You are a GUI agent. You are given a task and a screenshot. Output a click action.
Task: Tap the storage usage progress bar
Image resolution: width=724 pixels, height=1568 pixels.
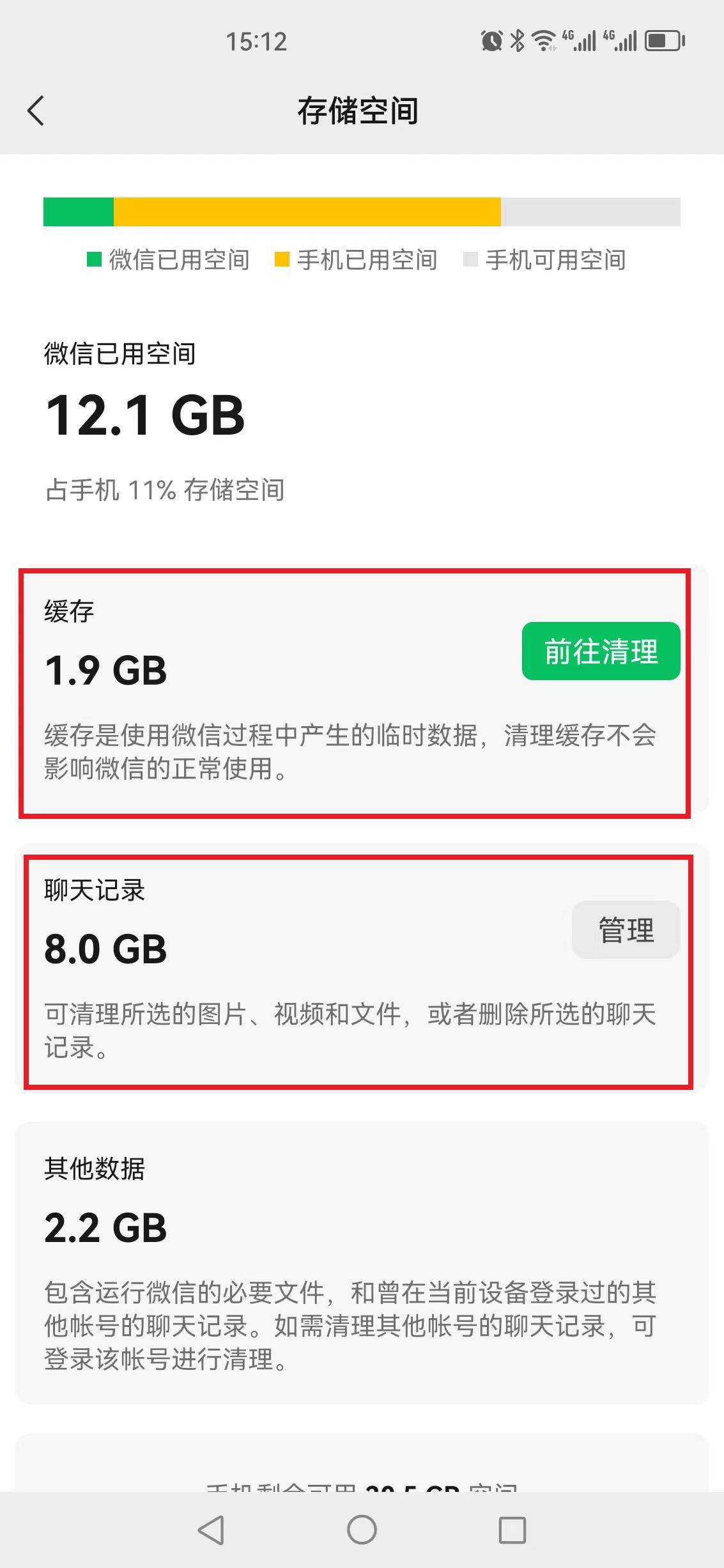pos(362,212)
